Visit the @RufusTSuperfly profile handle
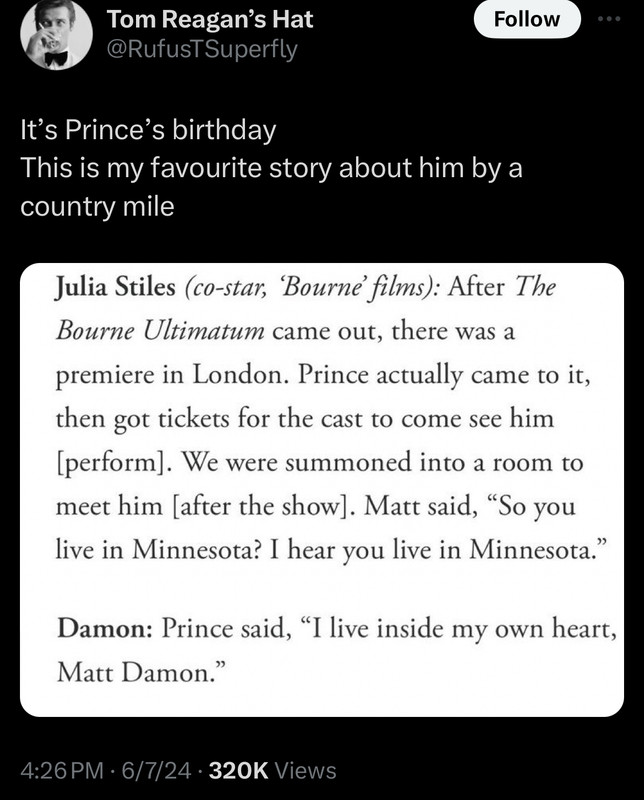 pos(201,48)
